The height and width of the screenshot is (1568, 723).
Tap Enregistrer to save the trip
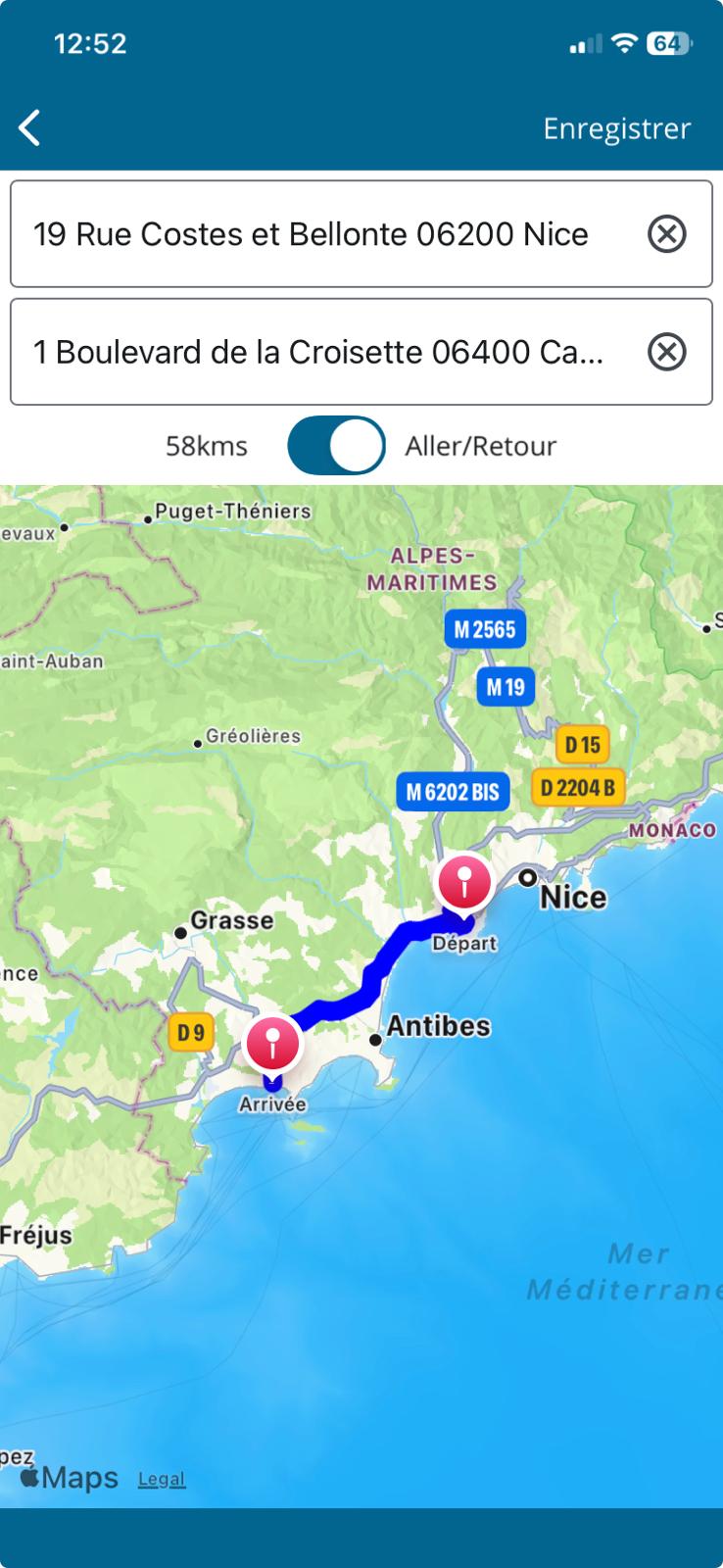click(616, 128)
